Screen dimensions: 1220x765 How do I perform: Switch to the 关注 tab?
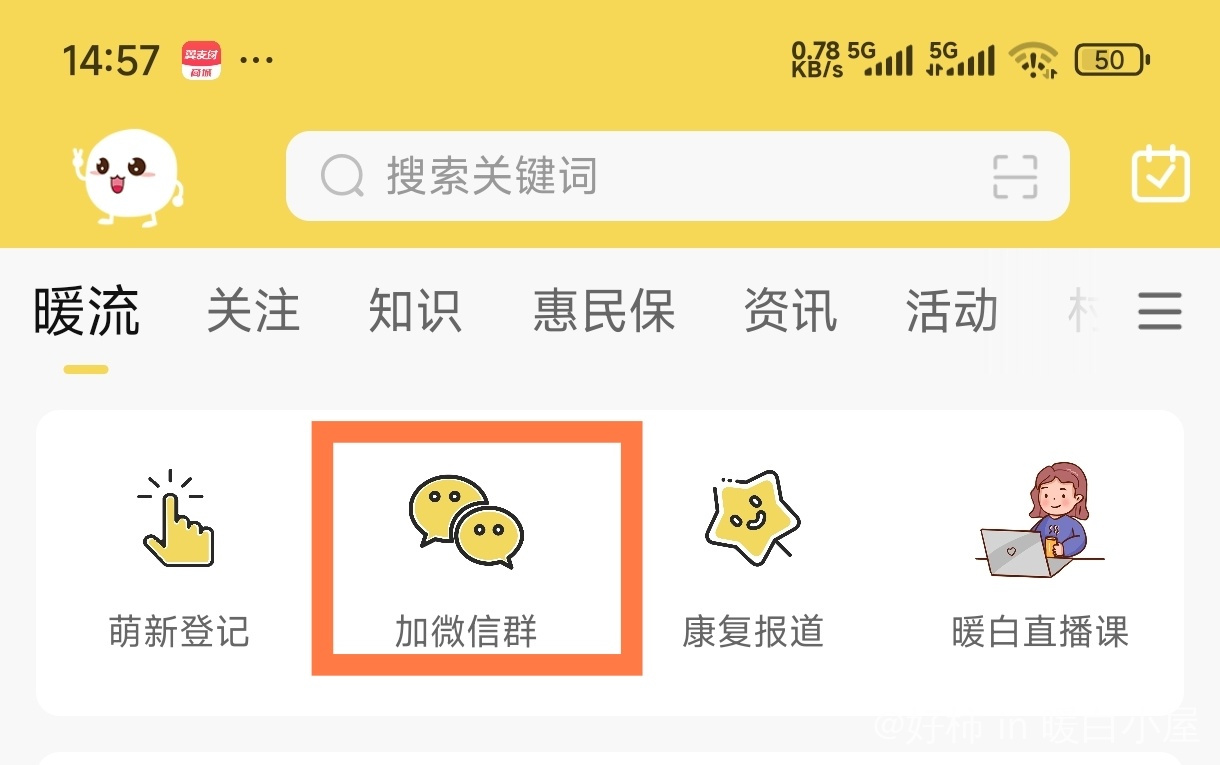click(x=253, y=311)
